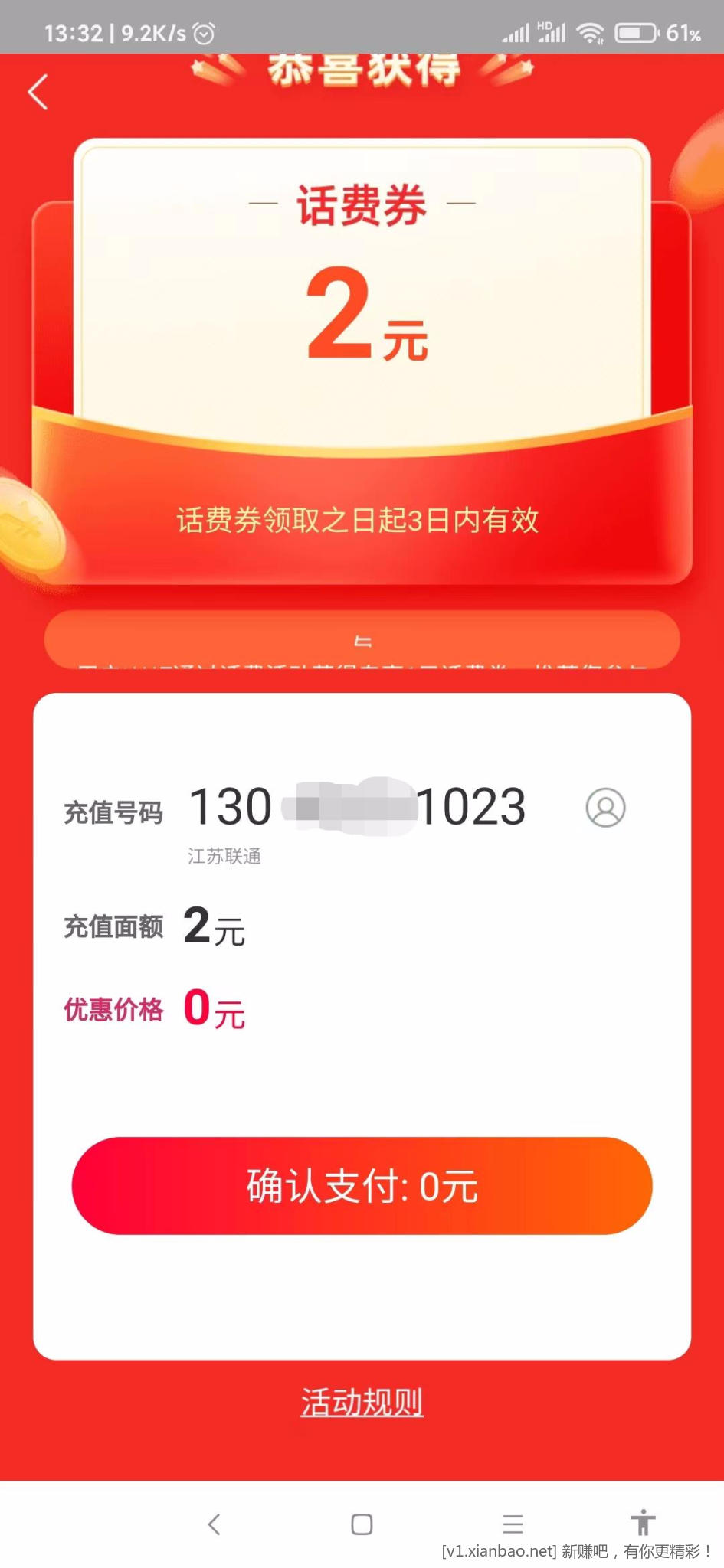Open the system menu button
This screenshot has width=724, height=1568.
click(x=513, y=1524)
